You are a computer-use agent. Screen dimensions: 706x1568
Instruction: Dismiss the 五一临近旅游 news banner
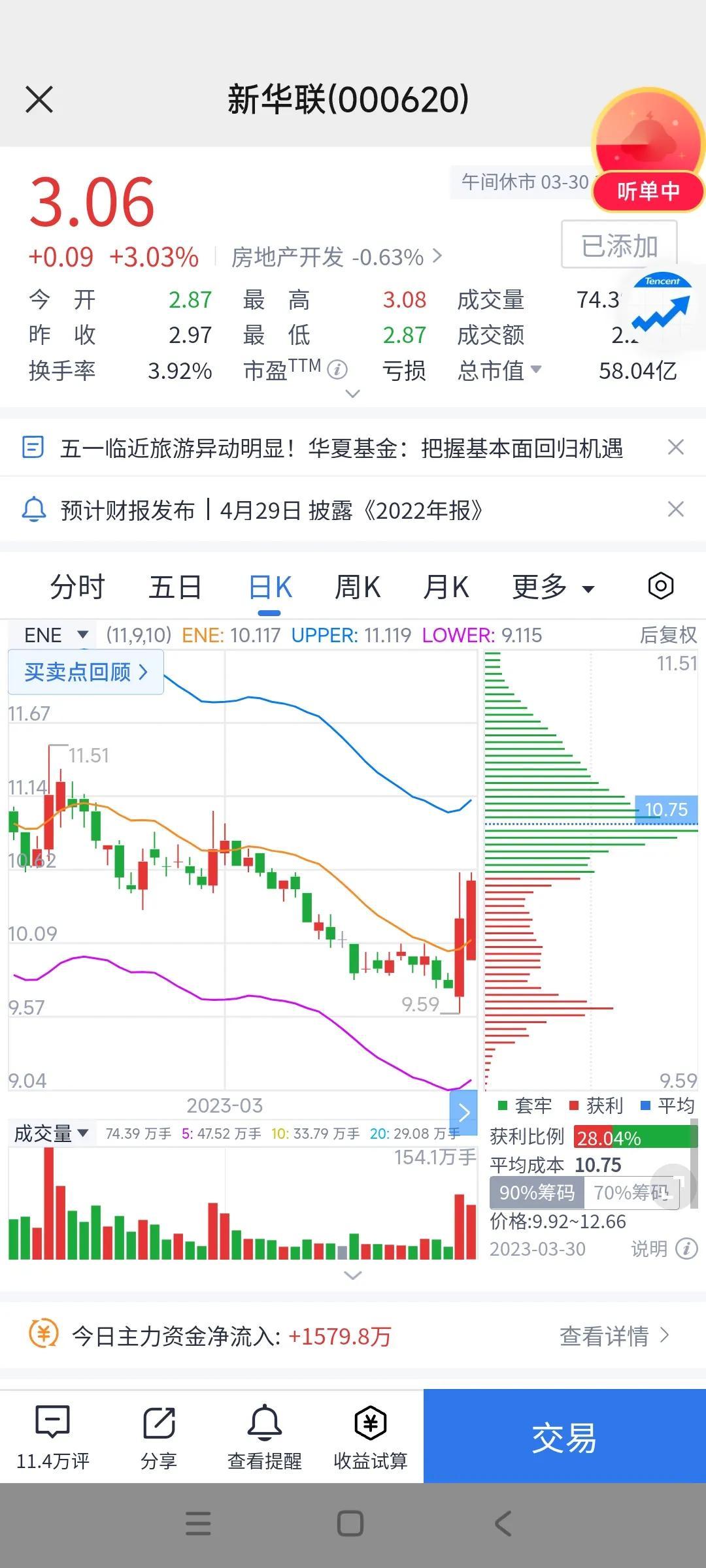point(677,448)
